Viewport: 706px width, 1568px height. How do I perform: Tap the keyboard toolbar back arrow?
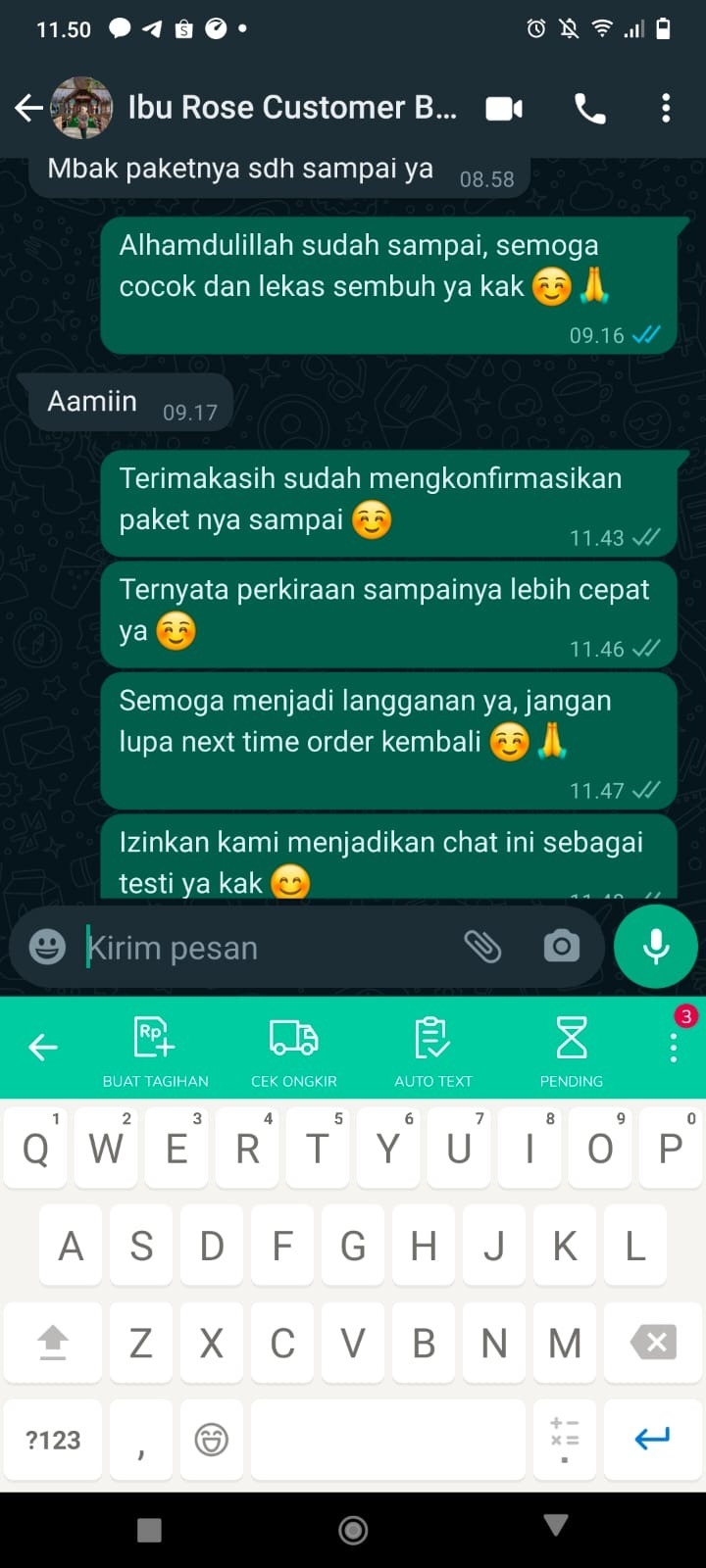[43, 1047]
